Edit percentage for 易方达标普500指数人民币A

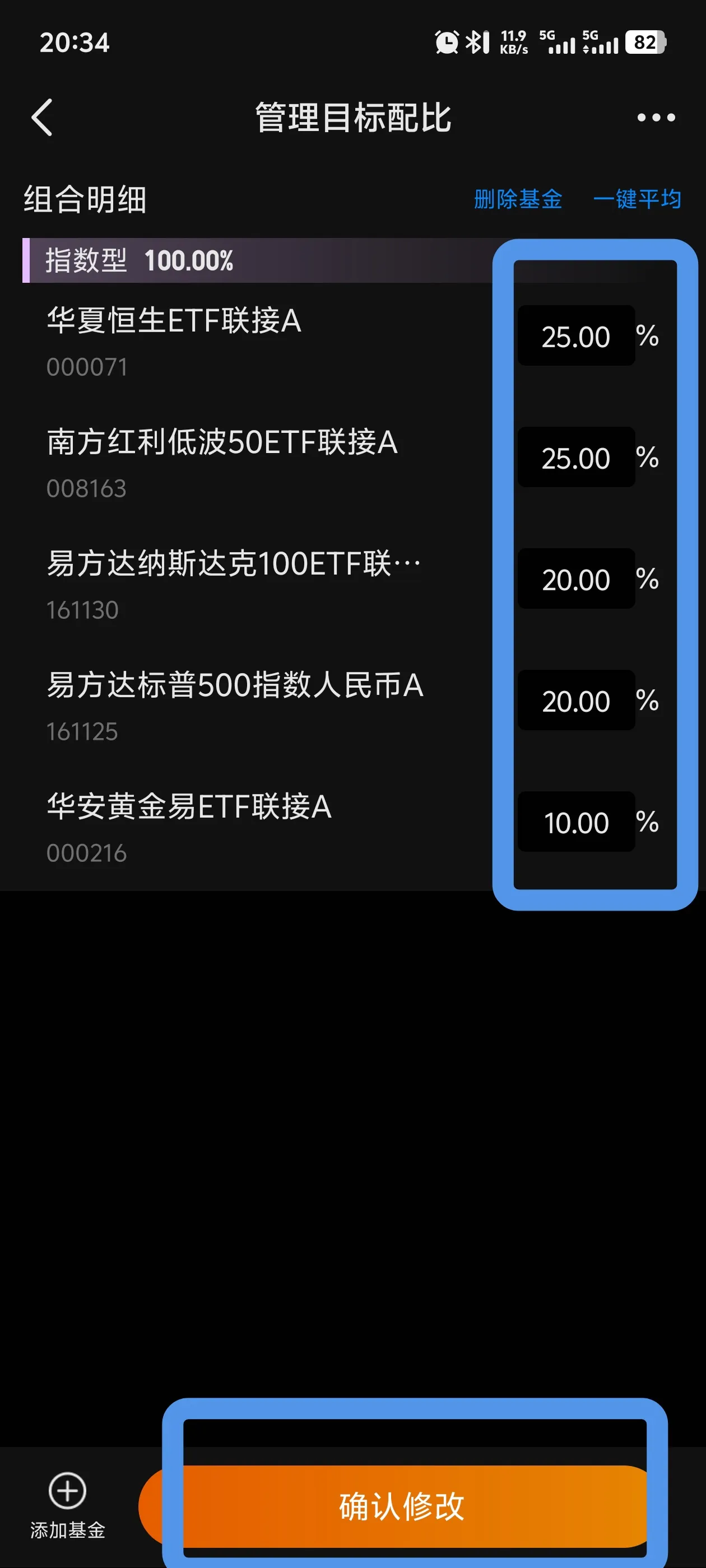coord(575,701)
